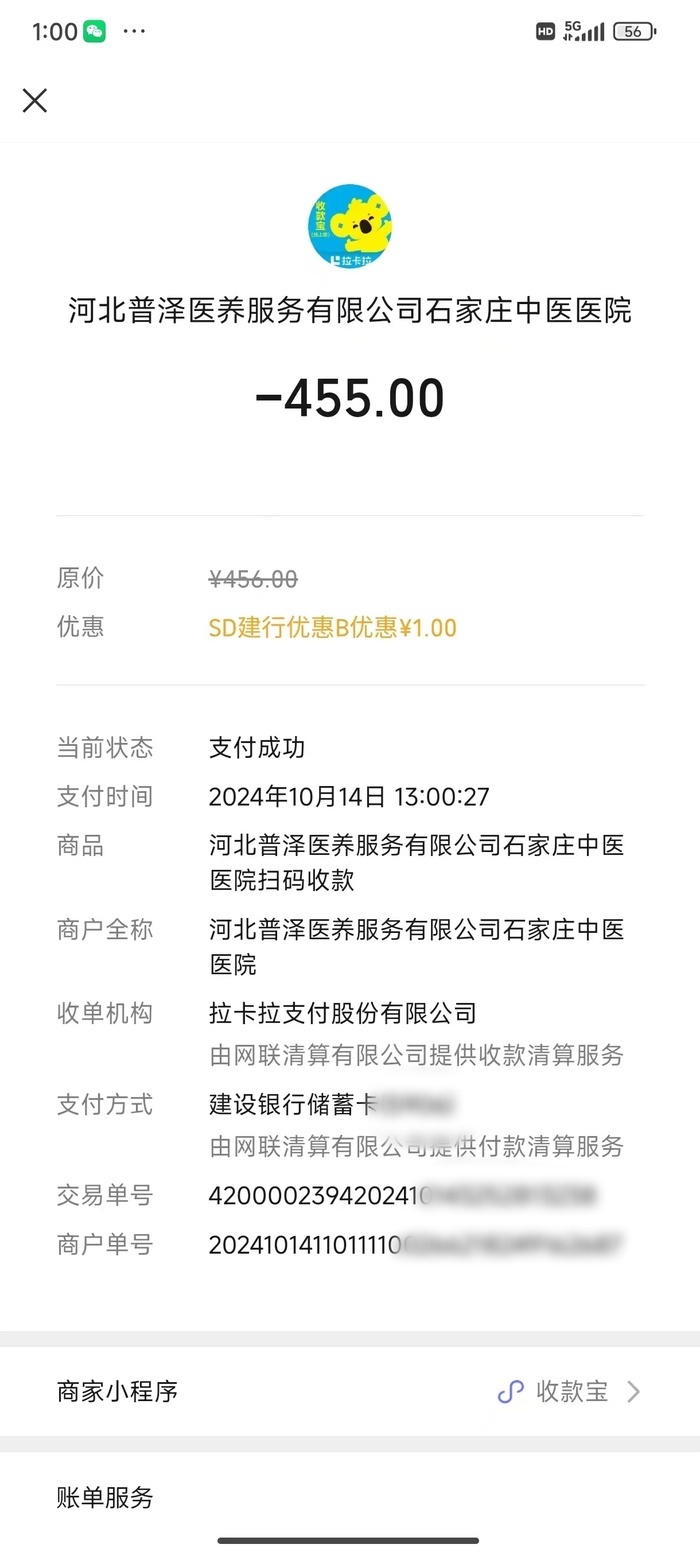Close the payment details page
Viewport: 700px width, 1556px height.
(35, 100)
